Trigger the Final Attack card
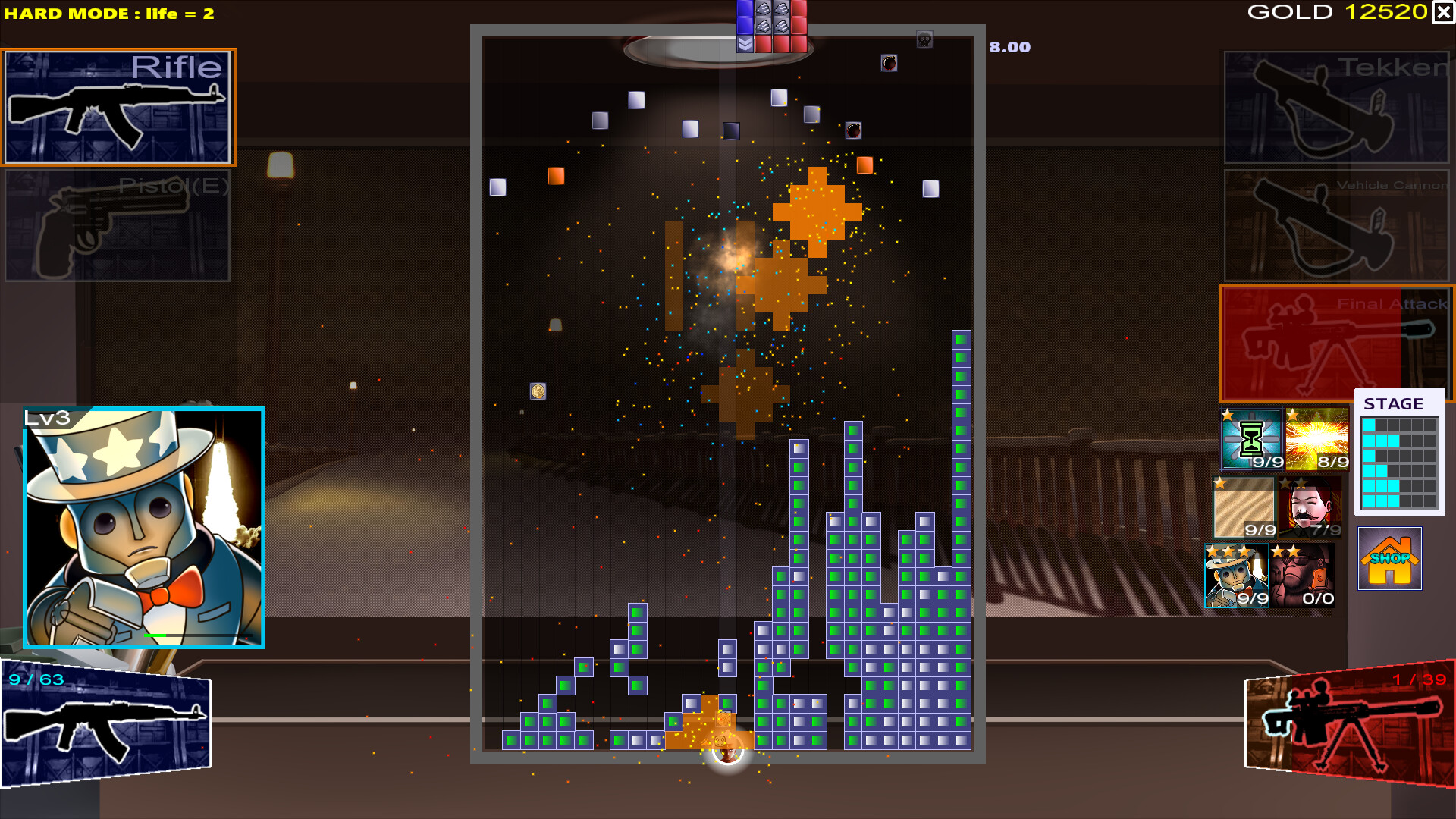 [1335, 344]
